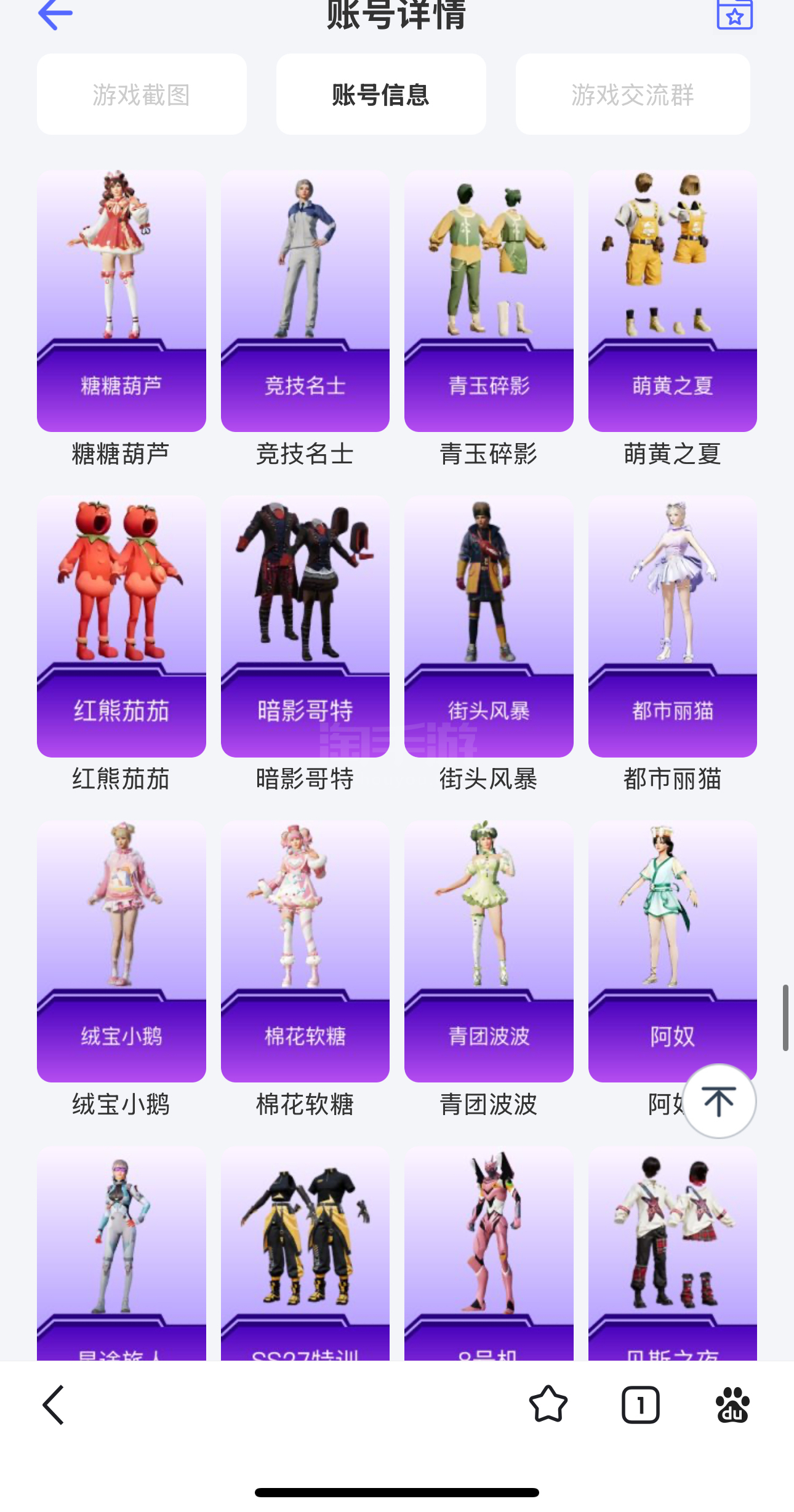View the 红熊茄茄 costume card

pos(121,626)
